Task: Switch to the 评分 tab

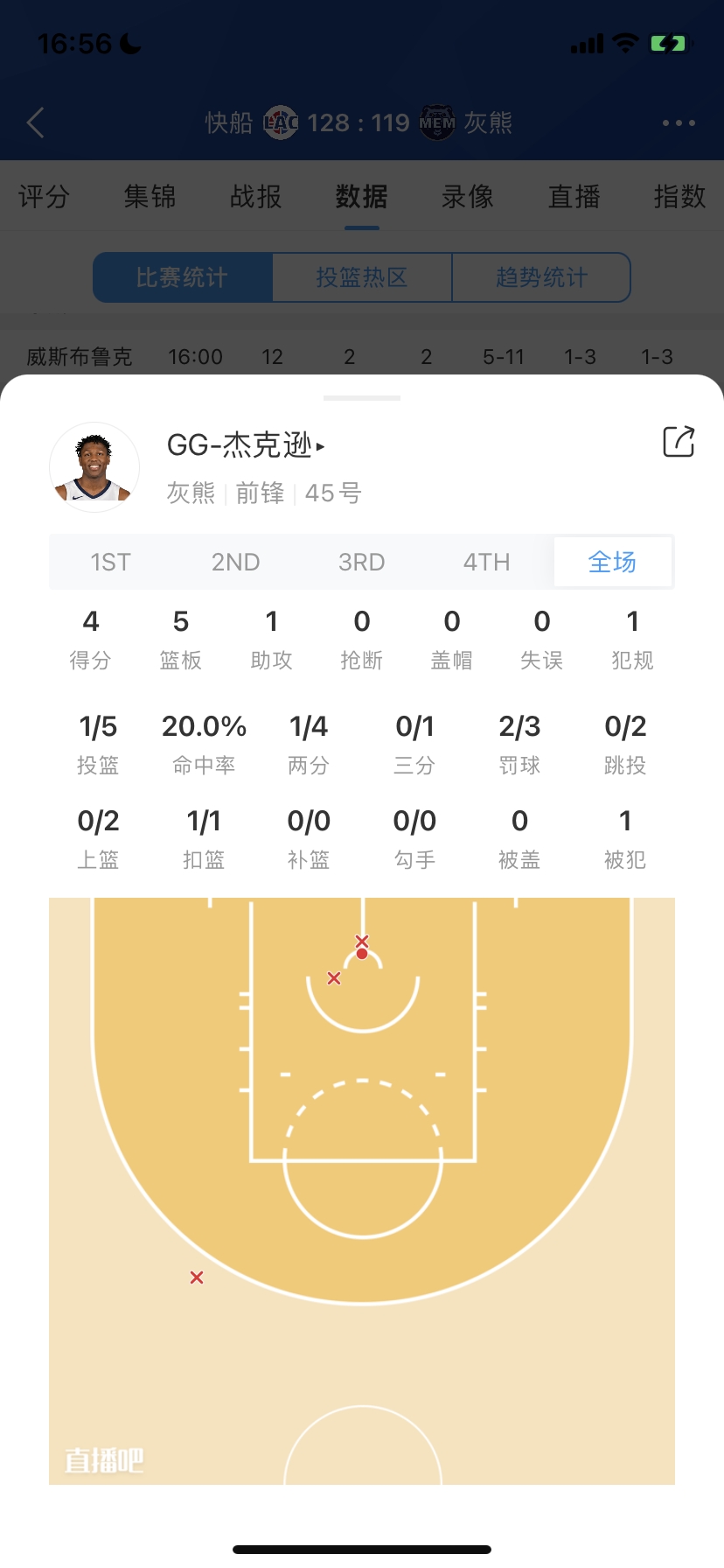Action: (44, 196)
